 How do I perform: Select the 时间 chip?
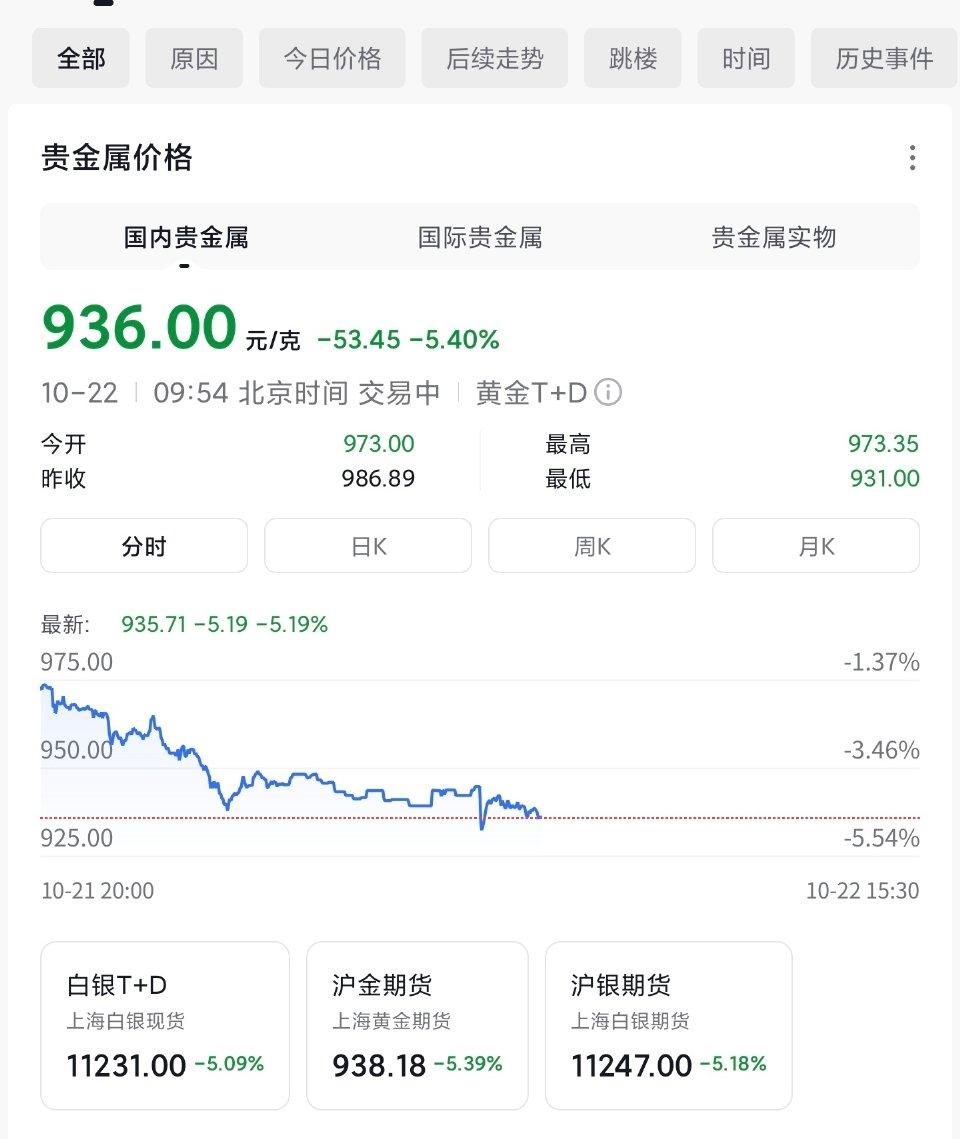tap(746, 58)
